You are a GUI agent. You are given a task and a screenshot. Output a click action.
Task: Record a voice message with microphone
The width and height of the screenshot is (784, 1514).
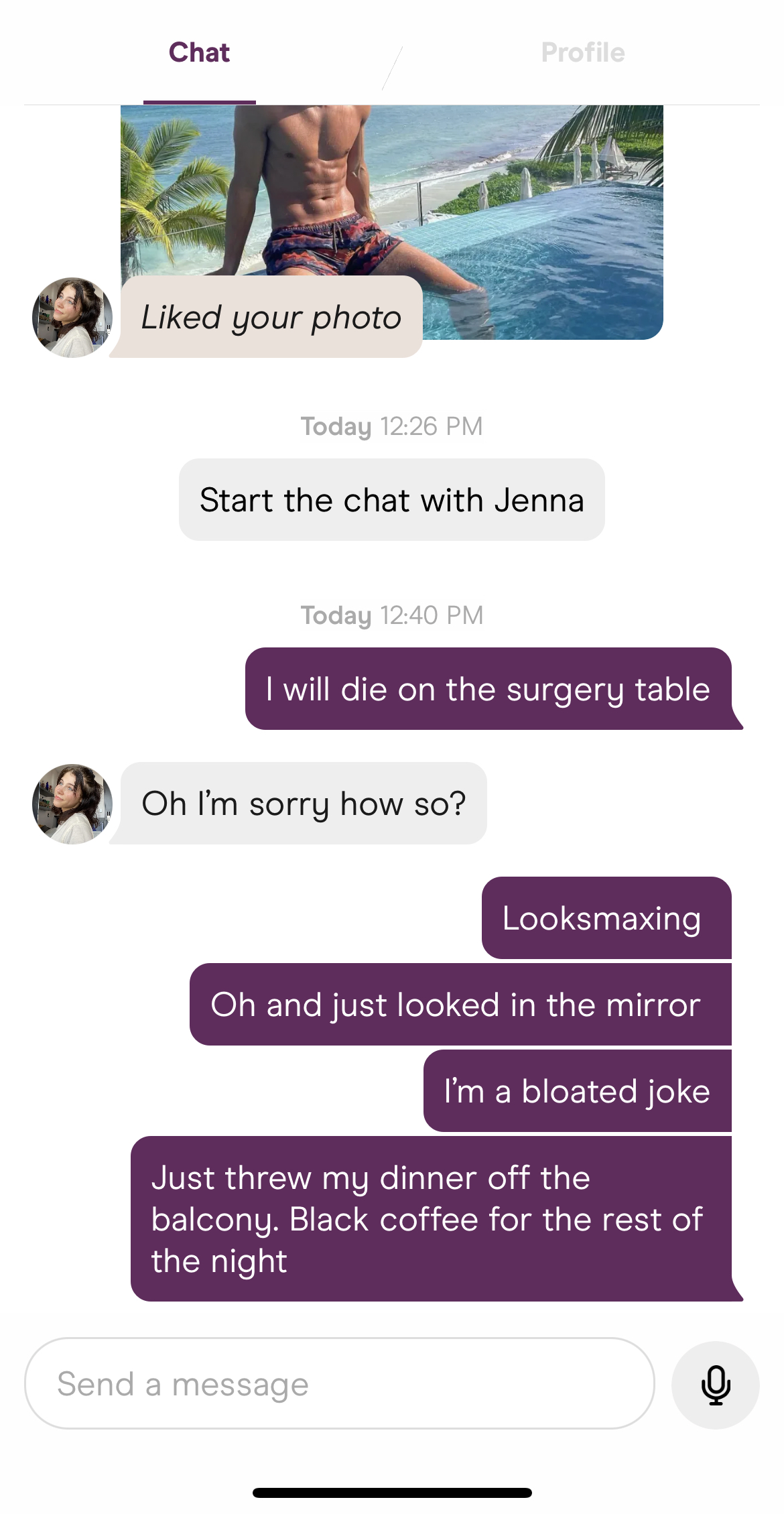[715, 1385]
